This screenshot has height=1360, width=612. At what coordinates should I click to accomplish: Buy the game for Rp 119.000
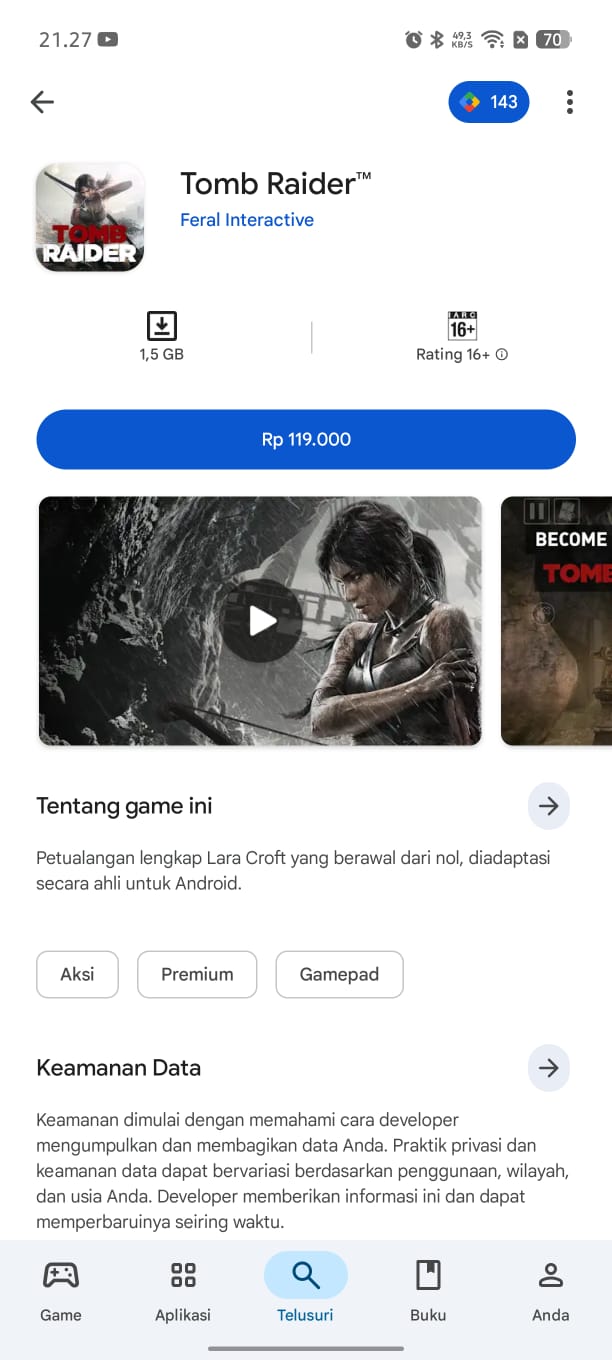306,440
